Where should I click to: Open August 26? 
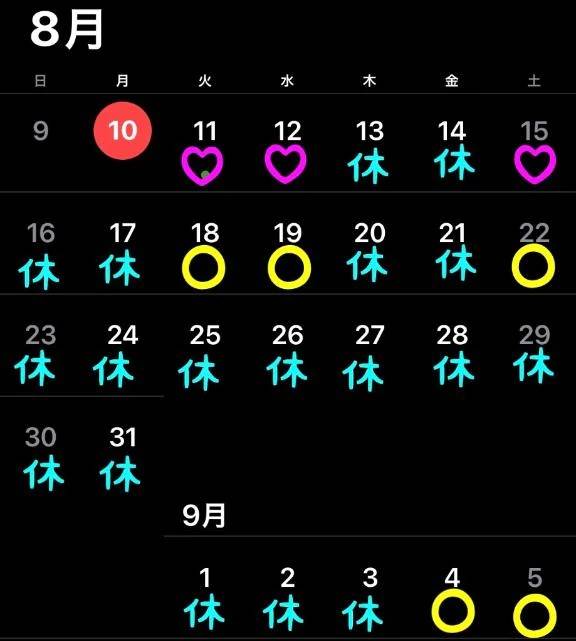tap(287, 335)
